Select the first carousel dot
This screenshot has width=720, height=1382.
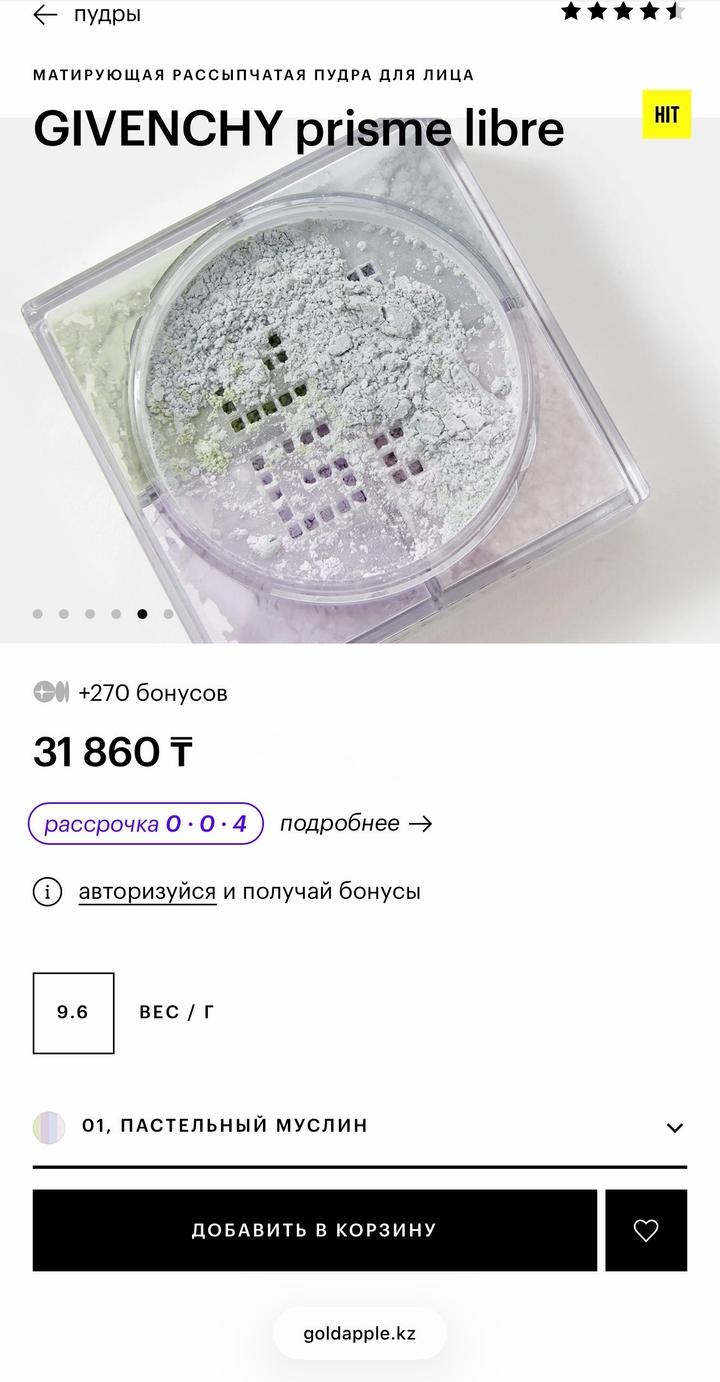point(37,614)
